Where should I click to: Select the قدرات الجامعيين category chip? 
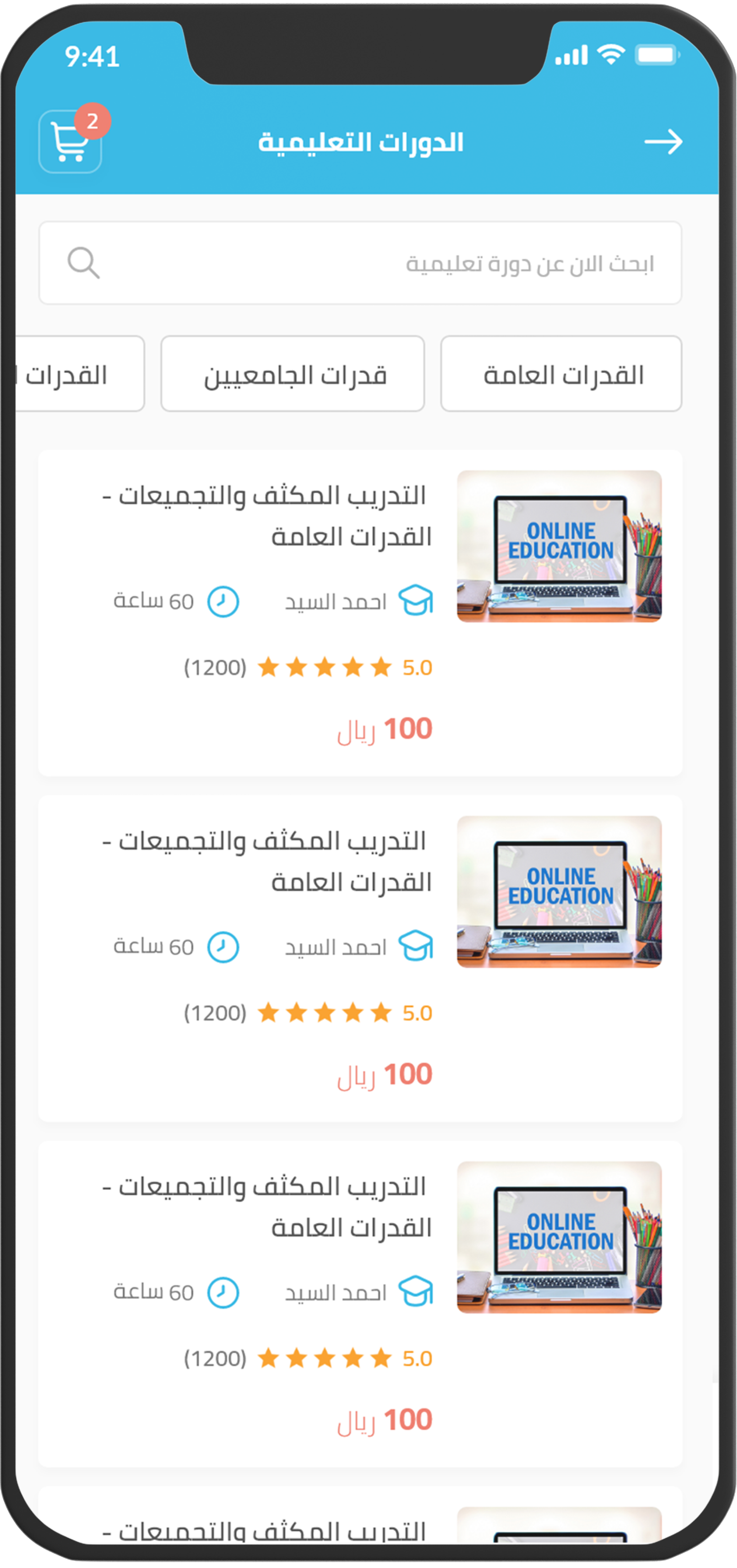coord(292,374)
